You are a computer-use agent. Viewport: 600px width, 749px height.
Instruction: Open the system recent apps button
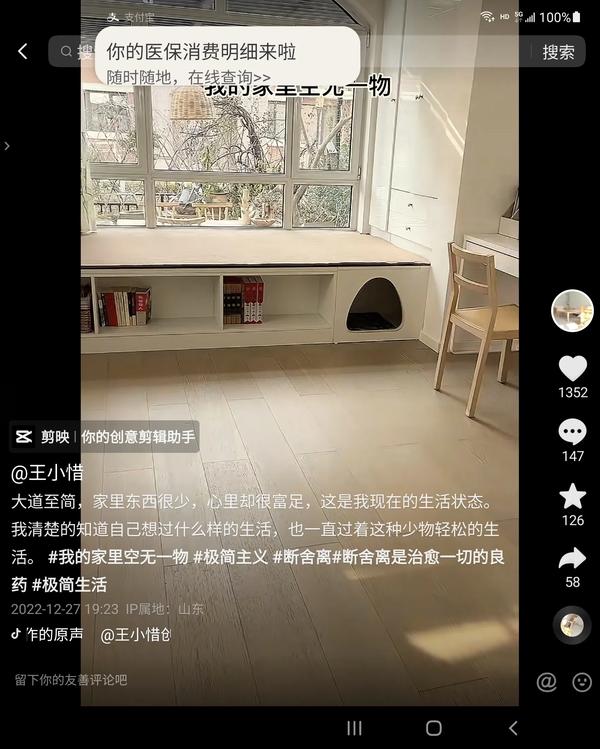(x=354, y=728)
